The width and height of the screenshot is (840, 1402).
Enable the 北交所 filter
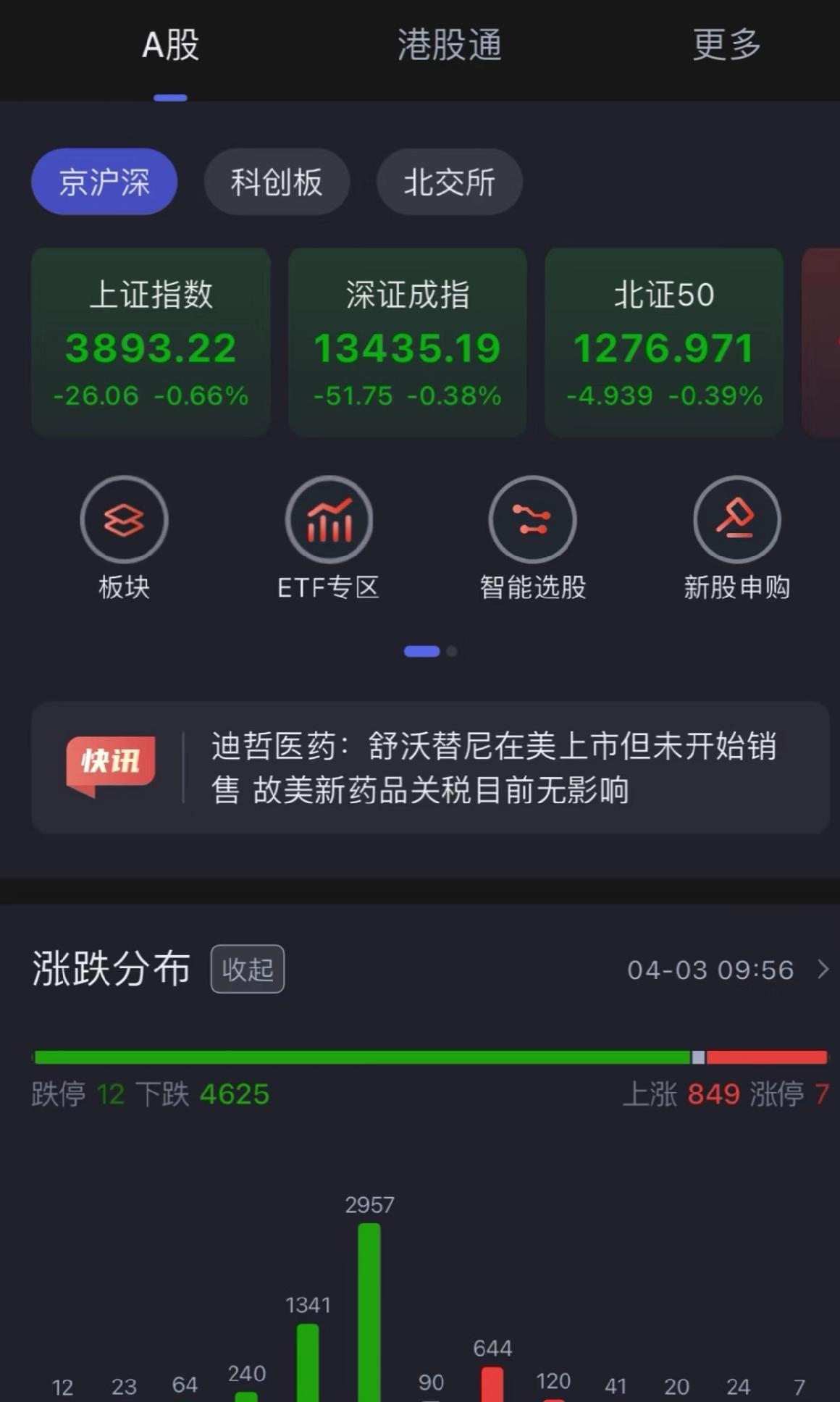[x=448, y=182]
